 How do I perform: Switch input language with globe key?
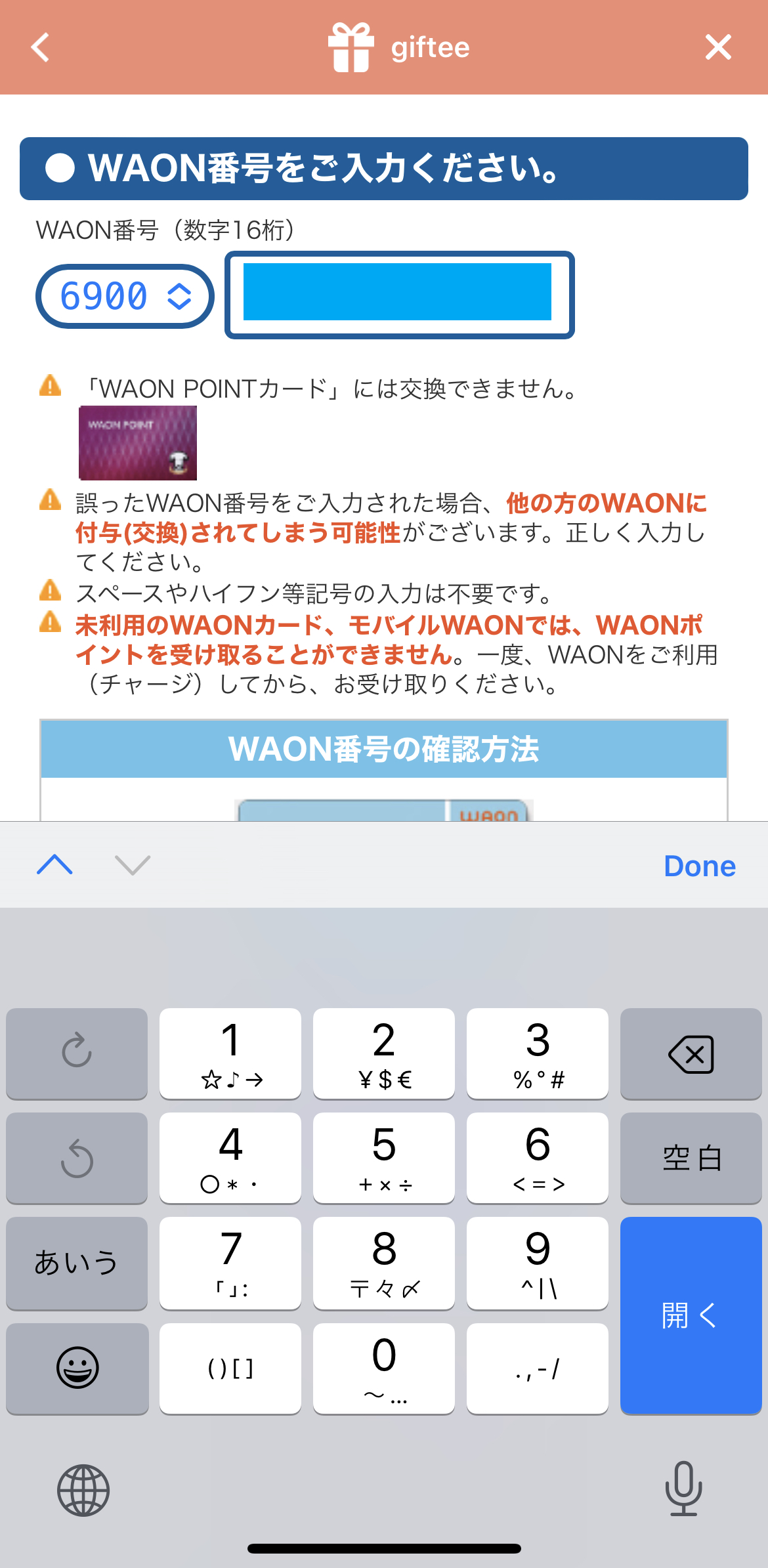[x=83, y=1490]
